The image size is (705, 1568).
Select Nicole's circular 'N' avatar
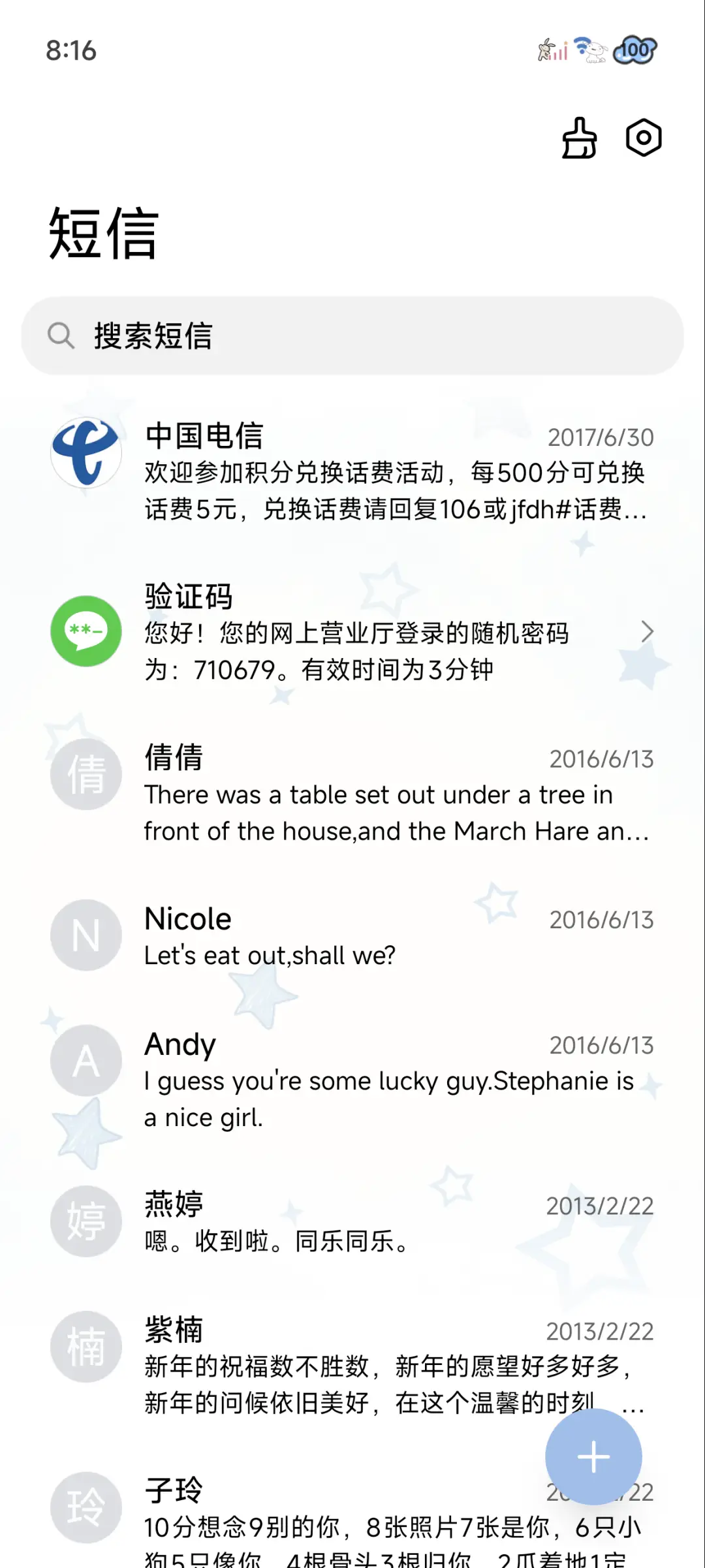[x=86, y=936]
